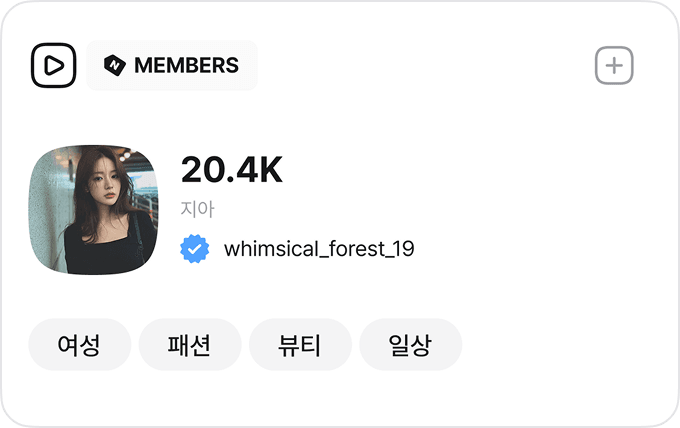Viewport: 680px width, 428px height.
Task: Open the whimsical_forest_19 profile
Action: 318,249
